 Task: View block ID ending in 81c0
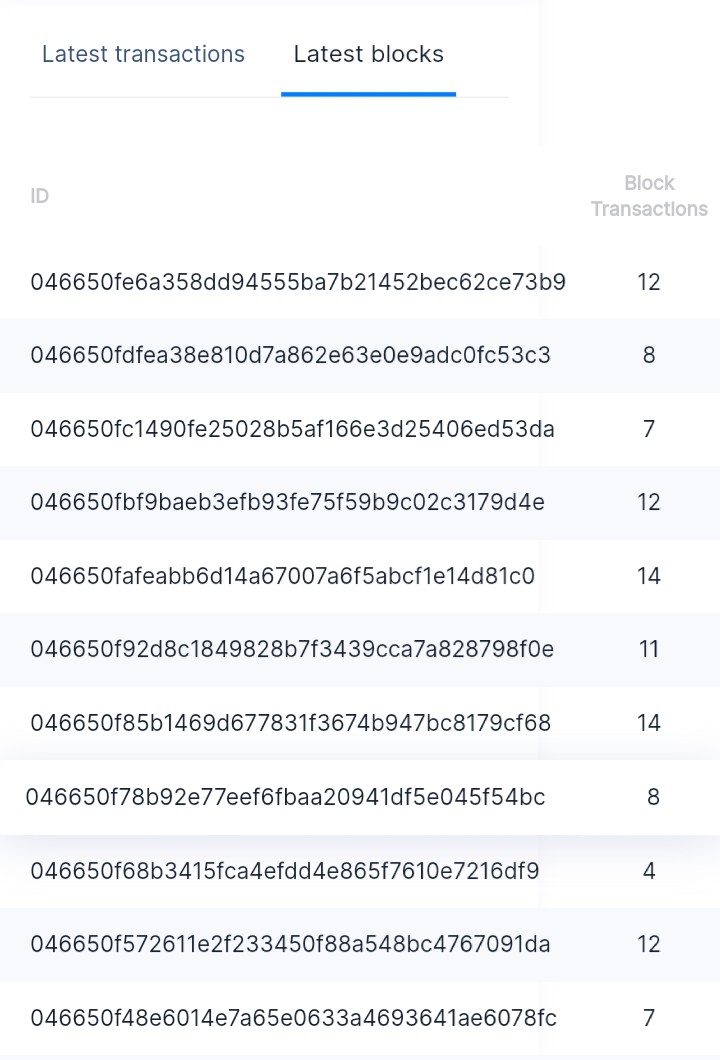283,576
